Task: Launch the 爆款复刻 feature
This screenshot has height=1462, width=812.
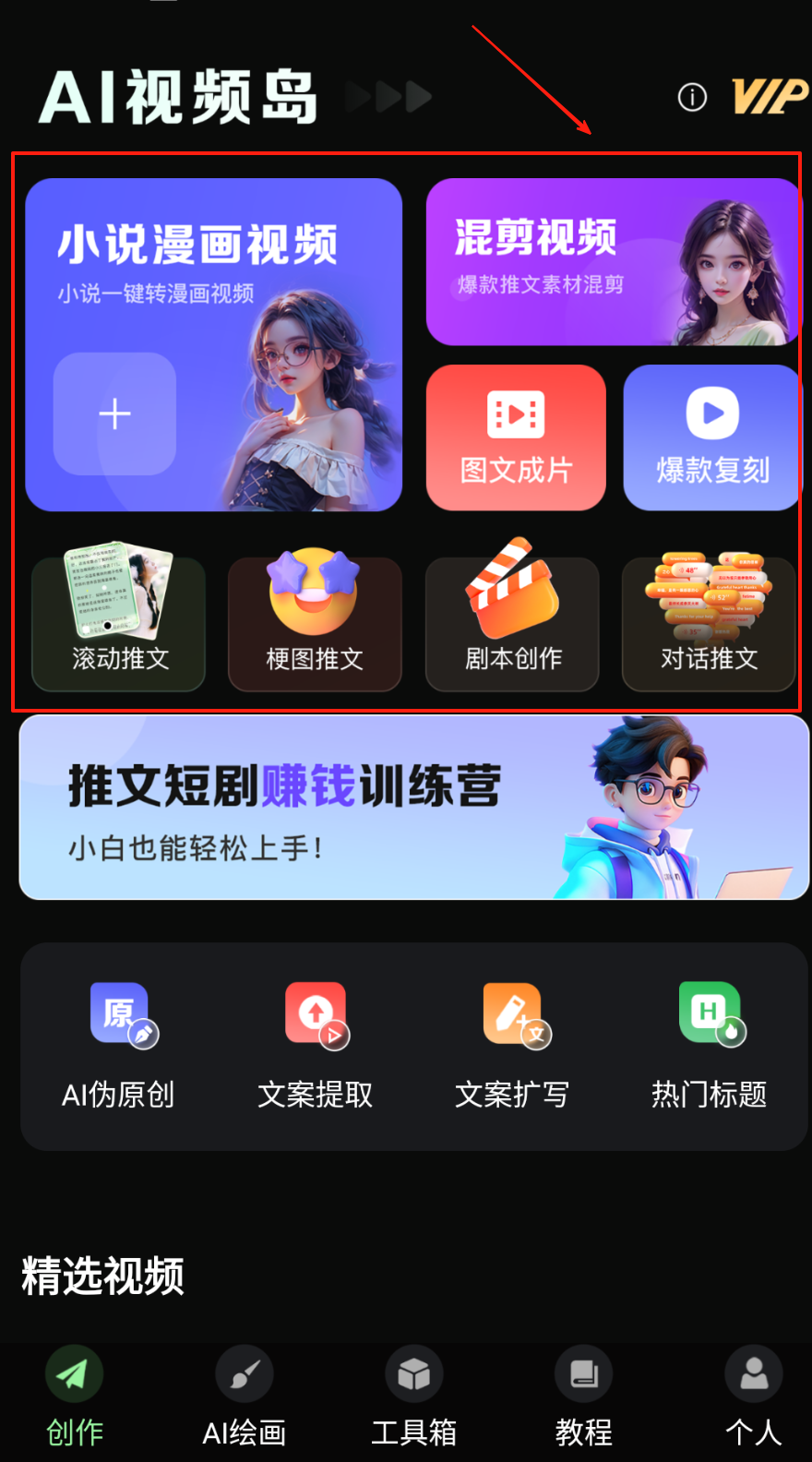Action: (x=711, y=437)
